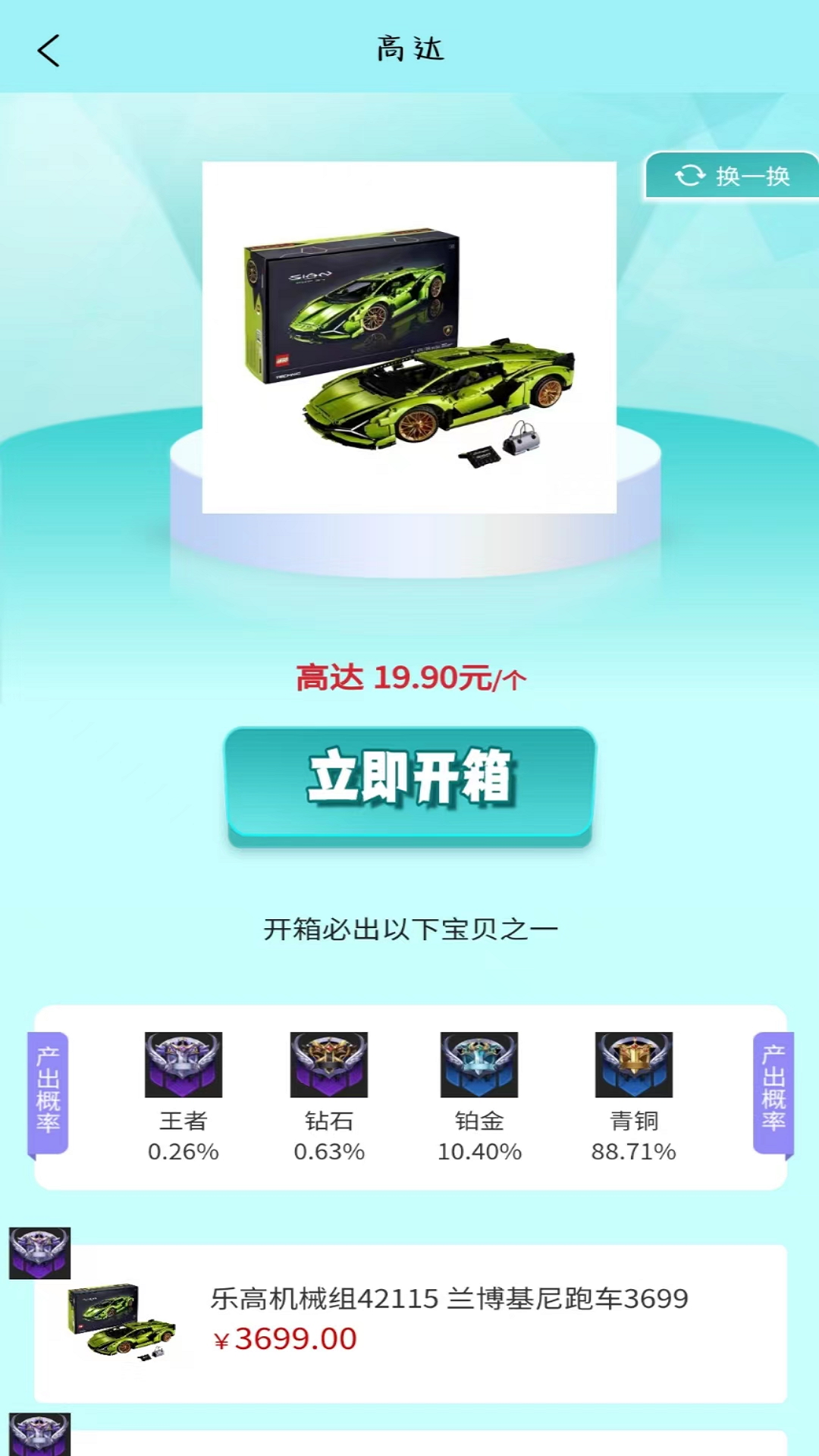The image size is (819, 1456).
Task: Open the 乐高机械组42115 兰博基尼跑车 item
Action: (x=410, y=1323)
